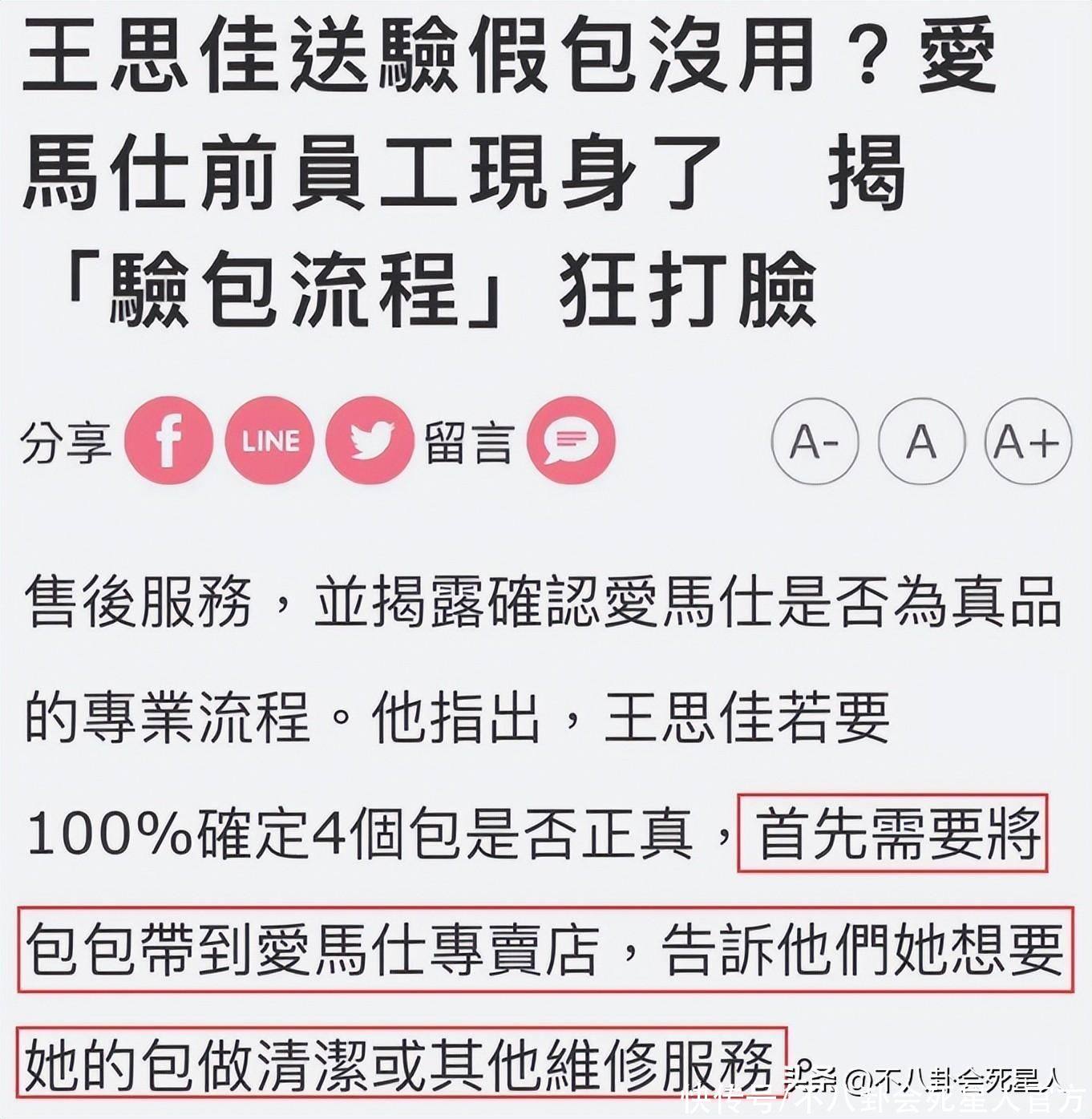Image resolution: width=1092 pixels, height=1119 pixels.
Task: Share the article on Twitter
Action: pos(370,440)
